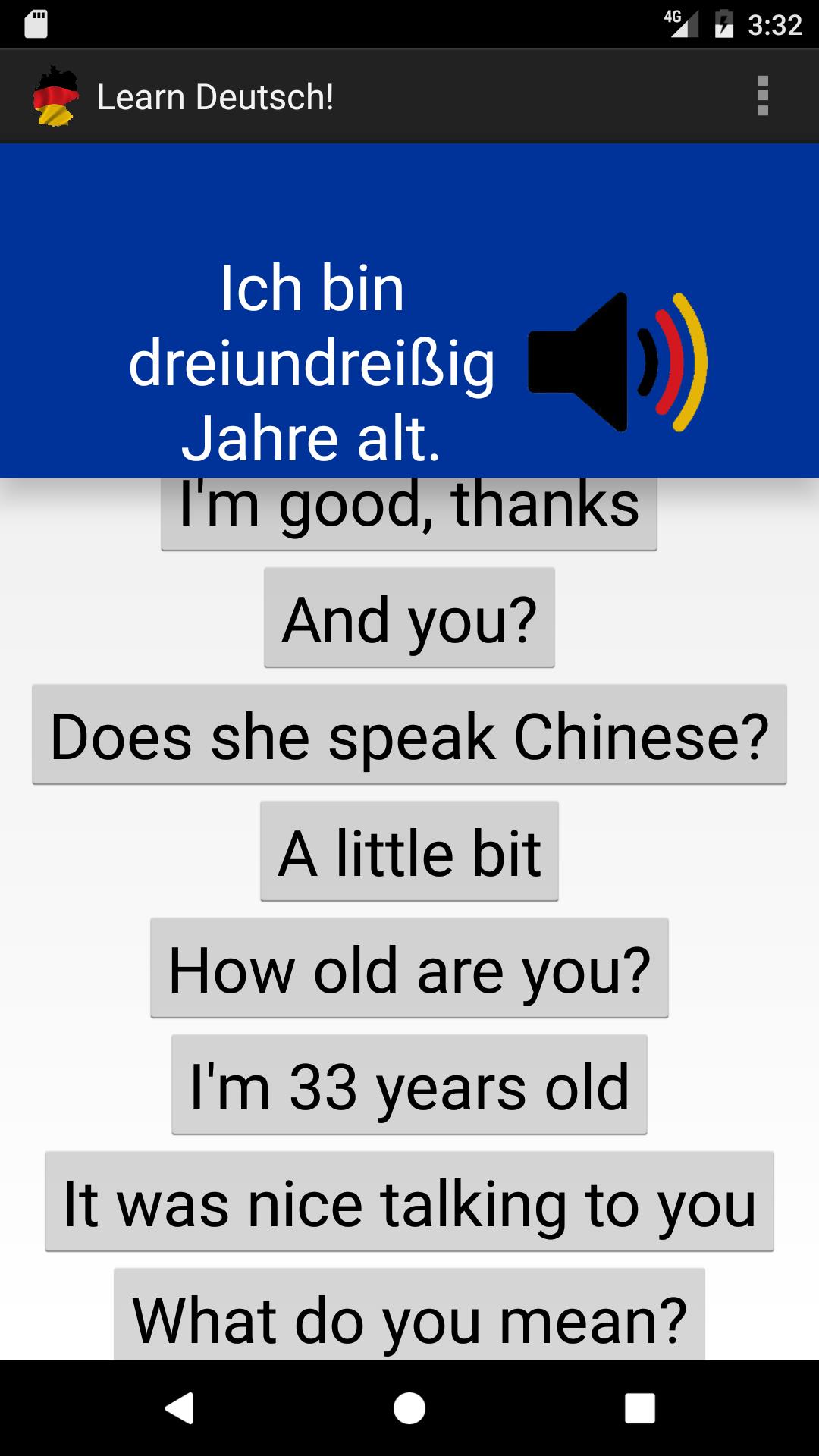Go back using the navigation bar
Screen dimensions: 819x1456
180,1408
